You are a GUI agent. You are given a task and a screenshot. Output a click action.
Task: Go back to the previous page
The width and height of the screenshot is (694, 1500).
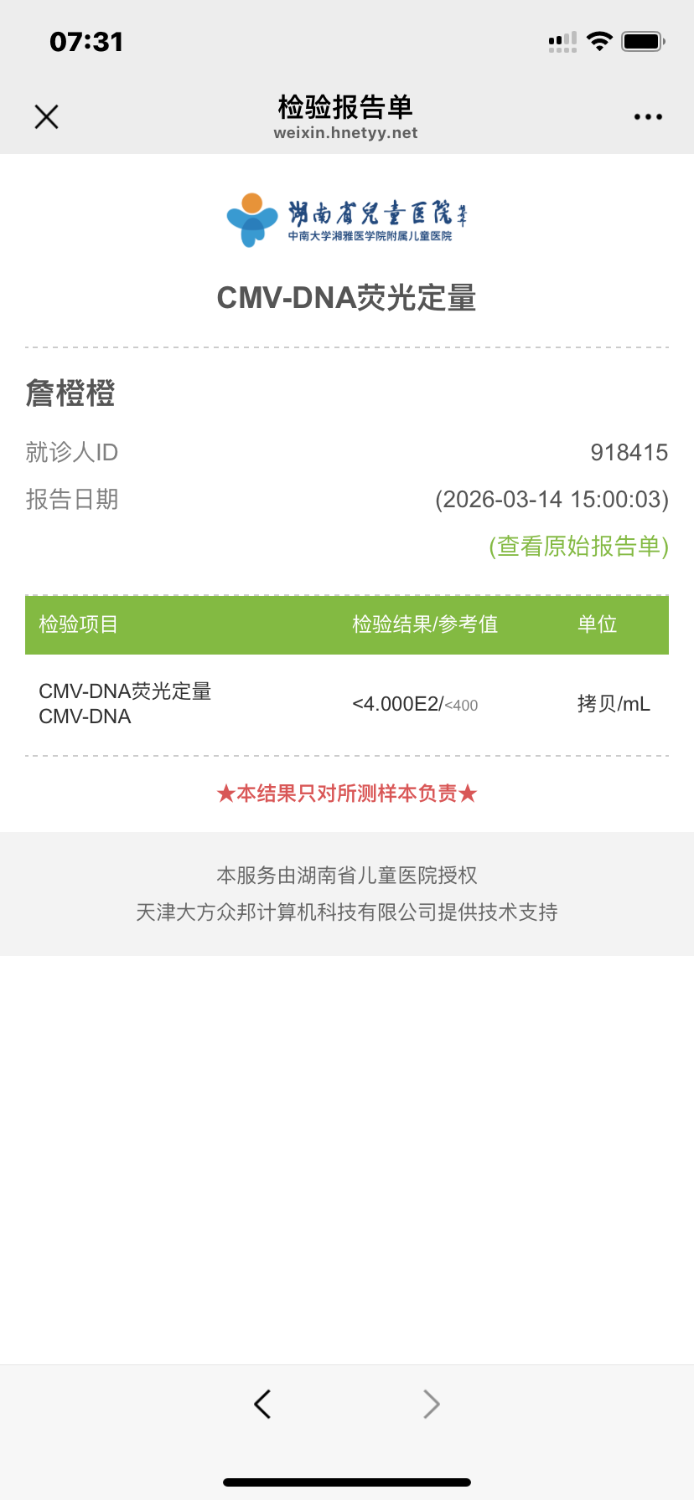[x=262, y=1404]
